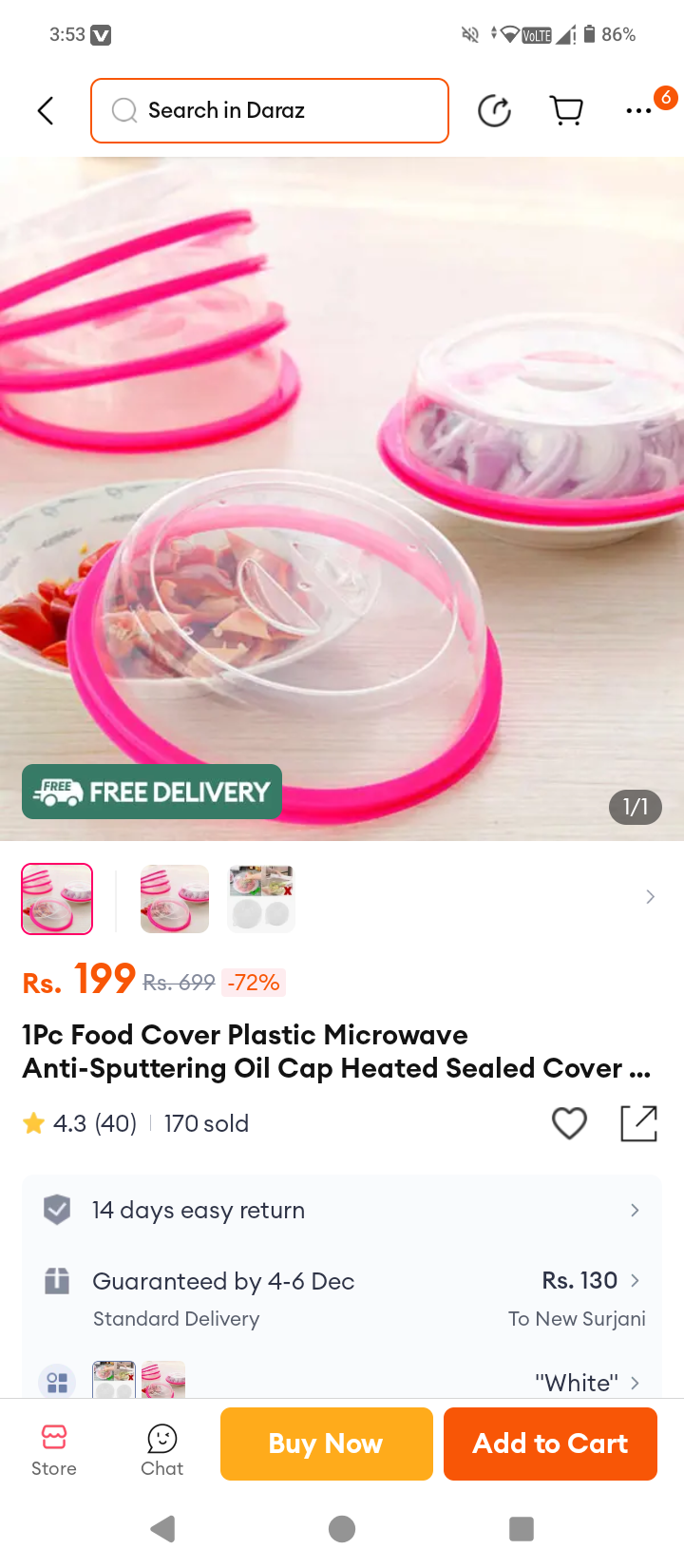The height and width of the screenshot is (1568, 684).
Task: Start a Chat with the seller
Action: 162,1450
